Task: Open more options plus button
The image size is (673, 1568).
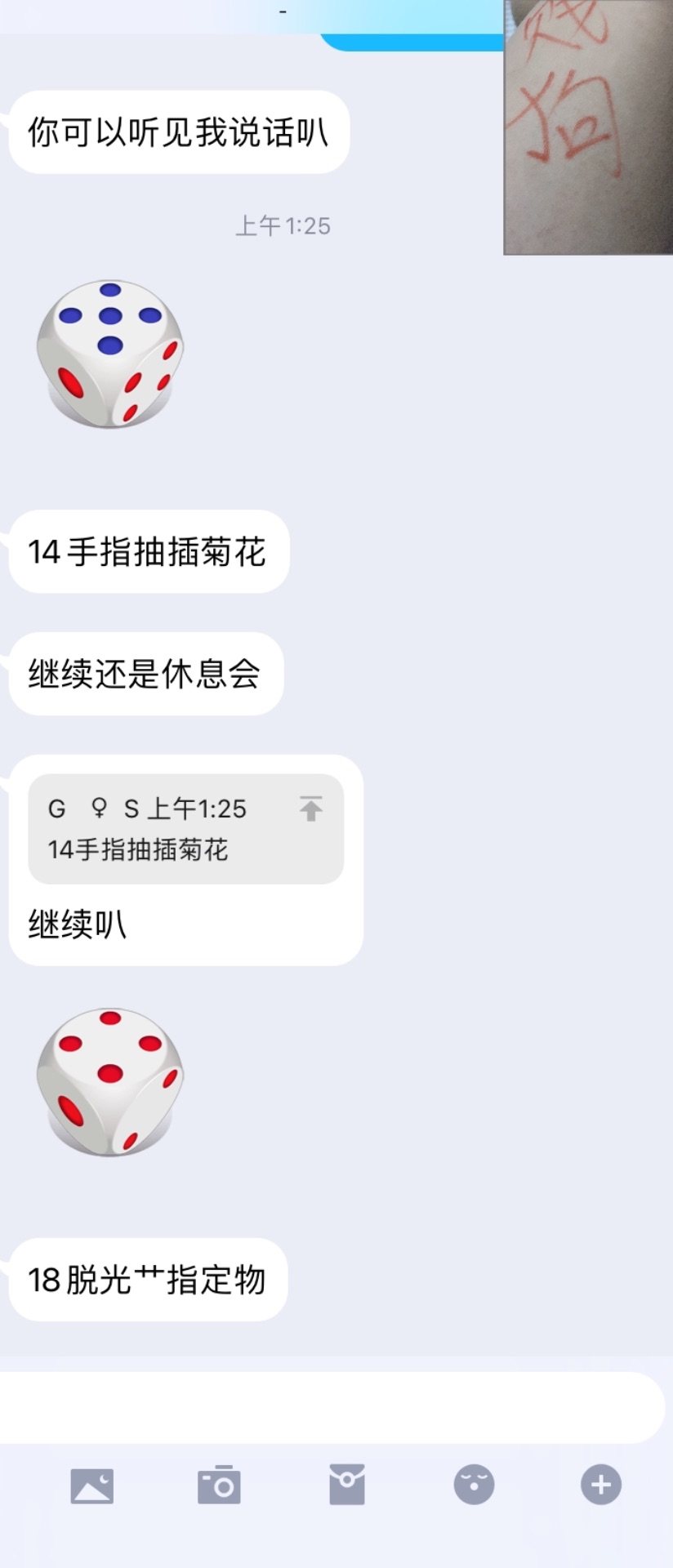Action: coord(601,1485)
